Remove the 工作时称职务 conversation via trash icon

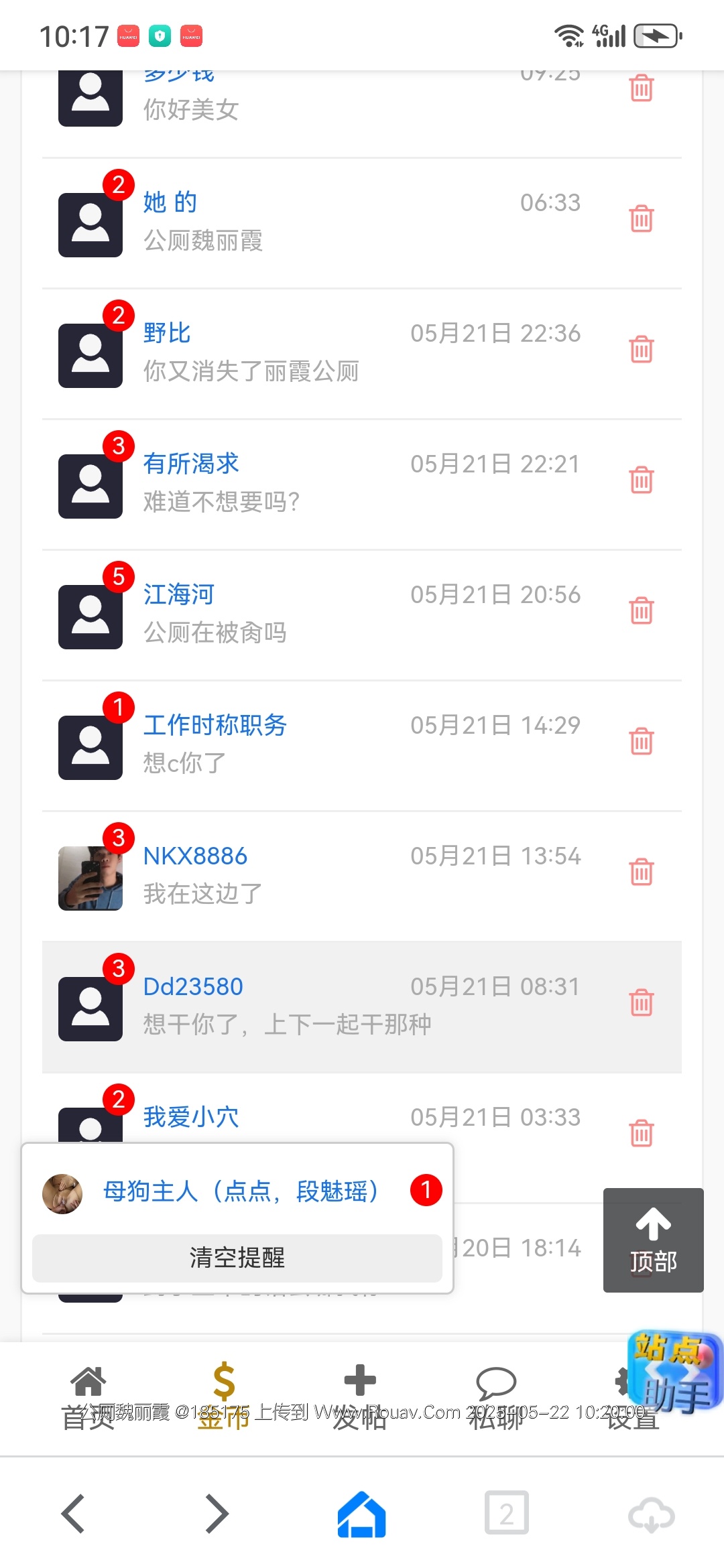641,741
